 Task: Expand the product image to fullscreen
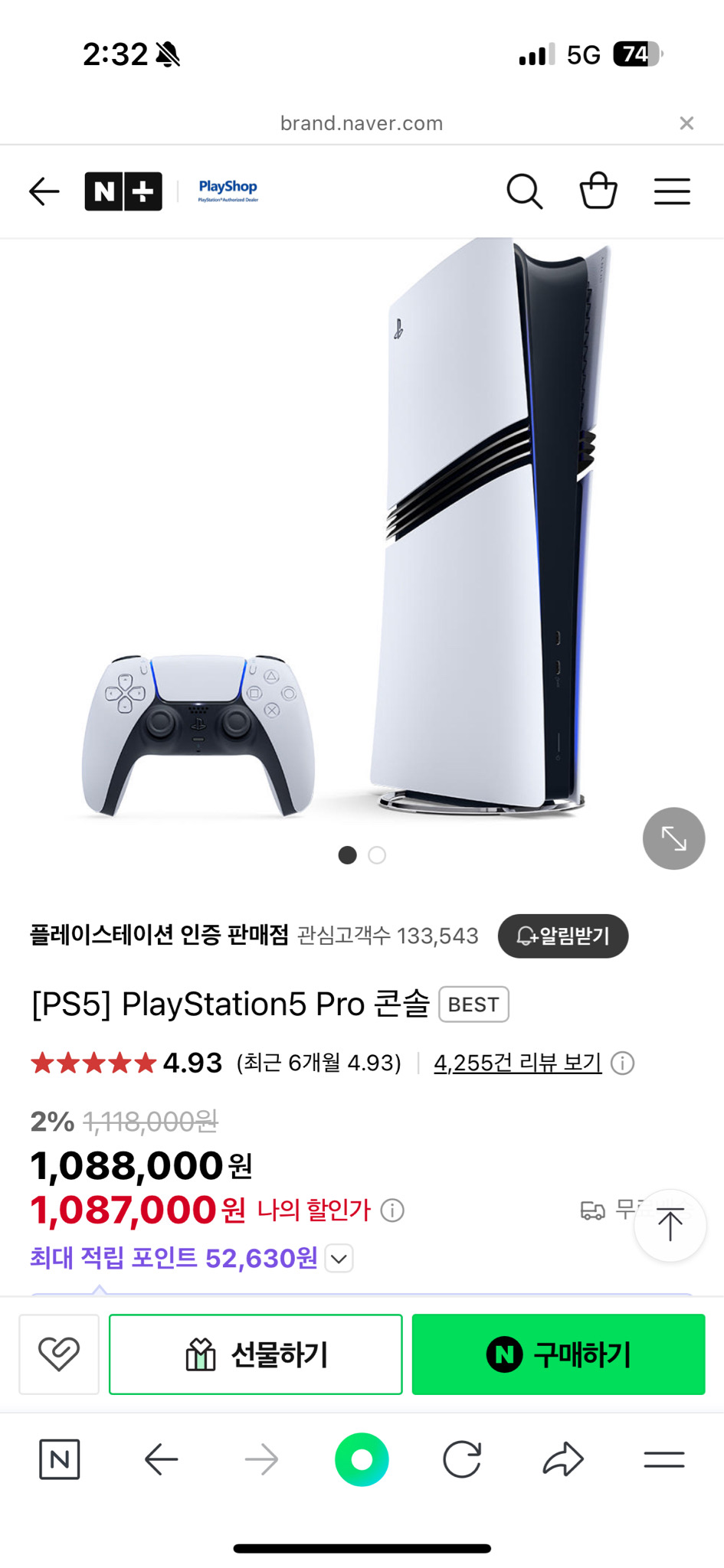click(x=673, y=838)
